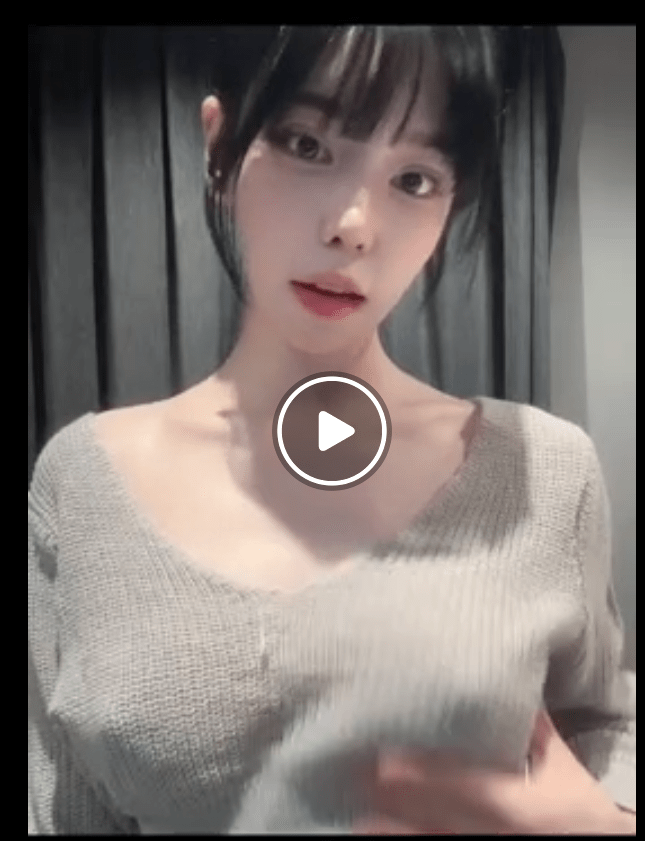Play the video
Screen dimensions: 645x841
click(332, 431)
